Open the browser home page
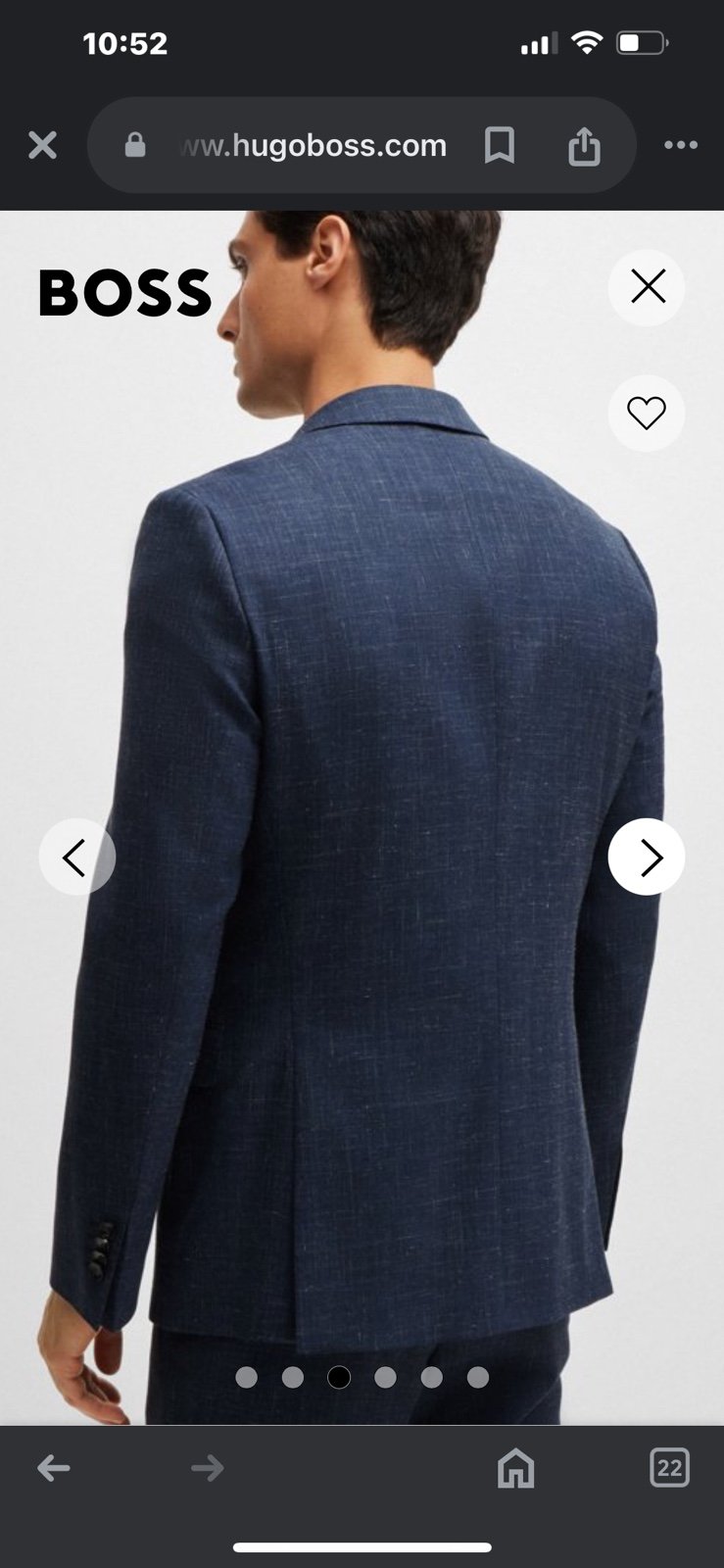The width and height of the screenshot is (724, 1568). [x=515, y=1467]
